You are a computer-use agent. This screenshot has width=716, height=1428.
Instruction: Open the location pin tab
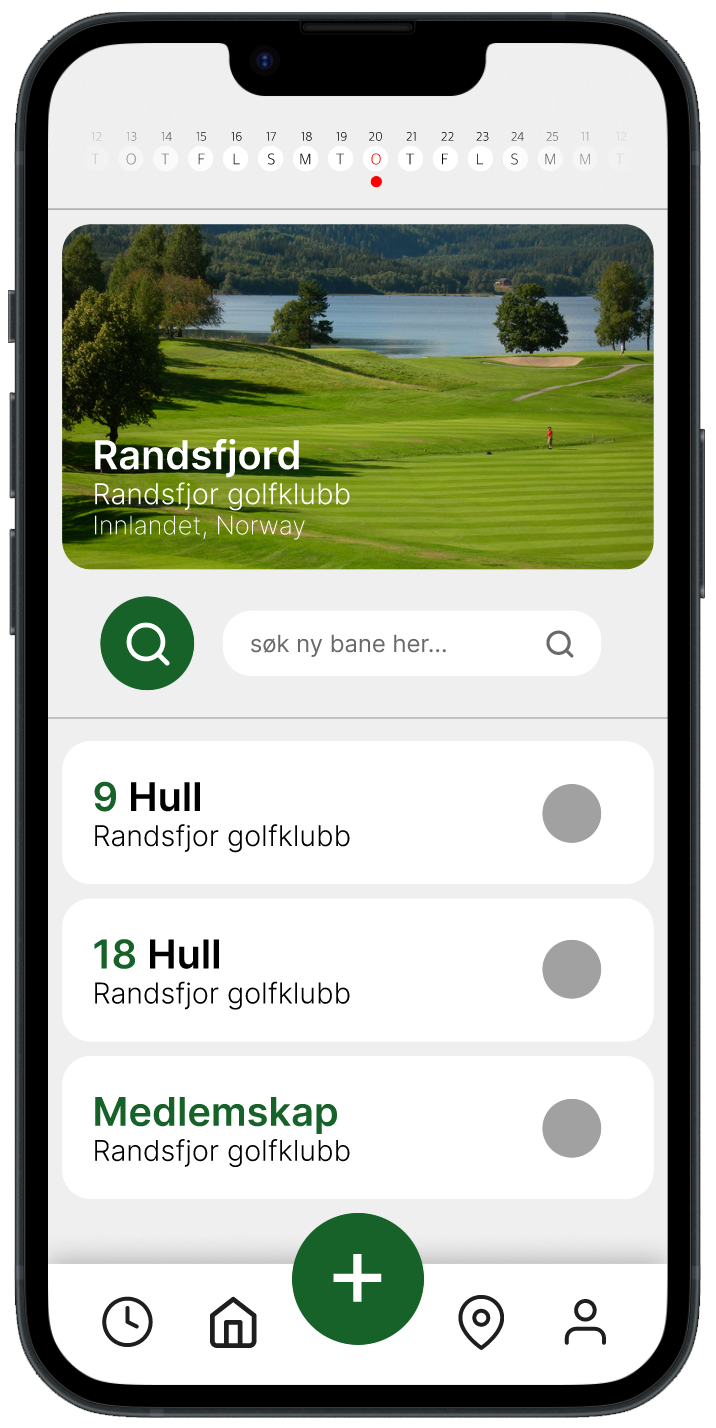pyautogui.click(x=481, y=1322)
